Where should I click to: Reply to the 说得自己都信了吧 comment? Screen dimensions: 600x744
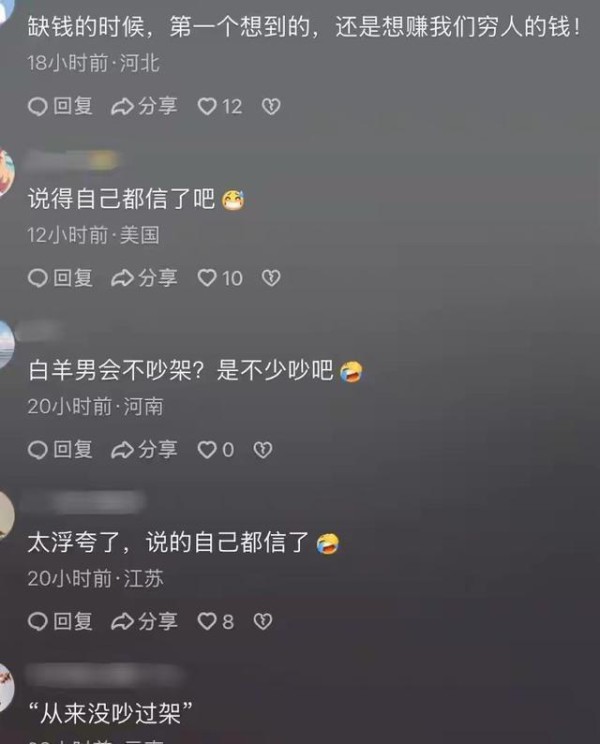(60, 278)
